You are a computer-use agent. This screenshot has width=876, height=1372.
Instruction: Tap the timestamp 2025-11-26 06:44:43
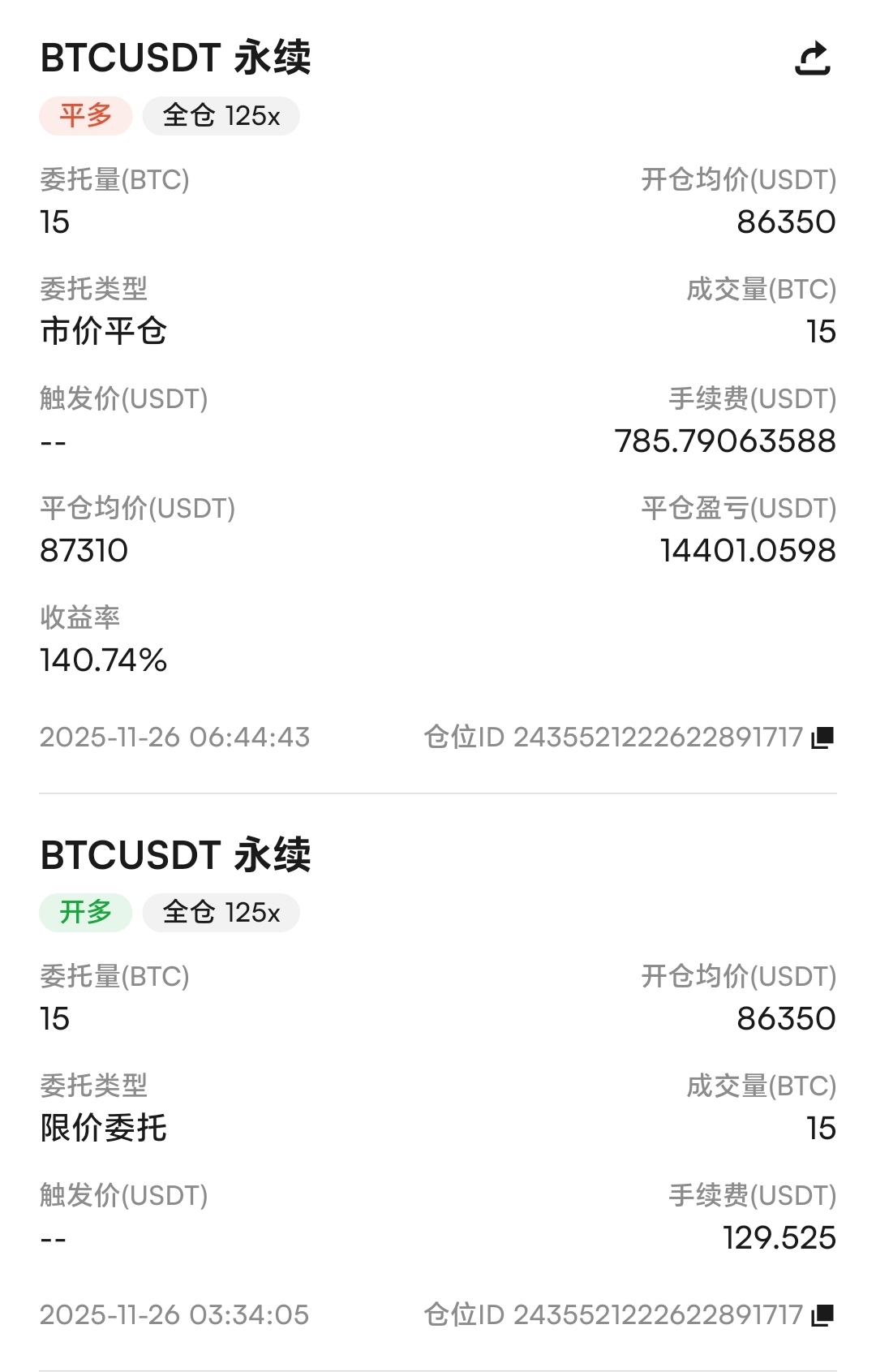click(174, 738)
